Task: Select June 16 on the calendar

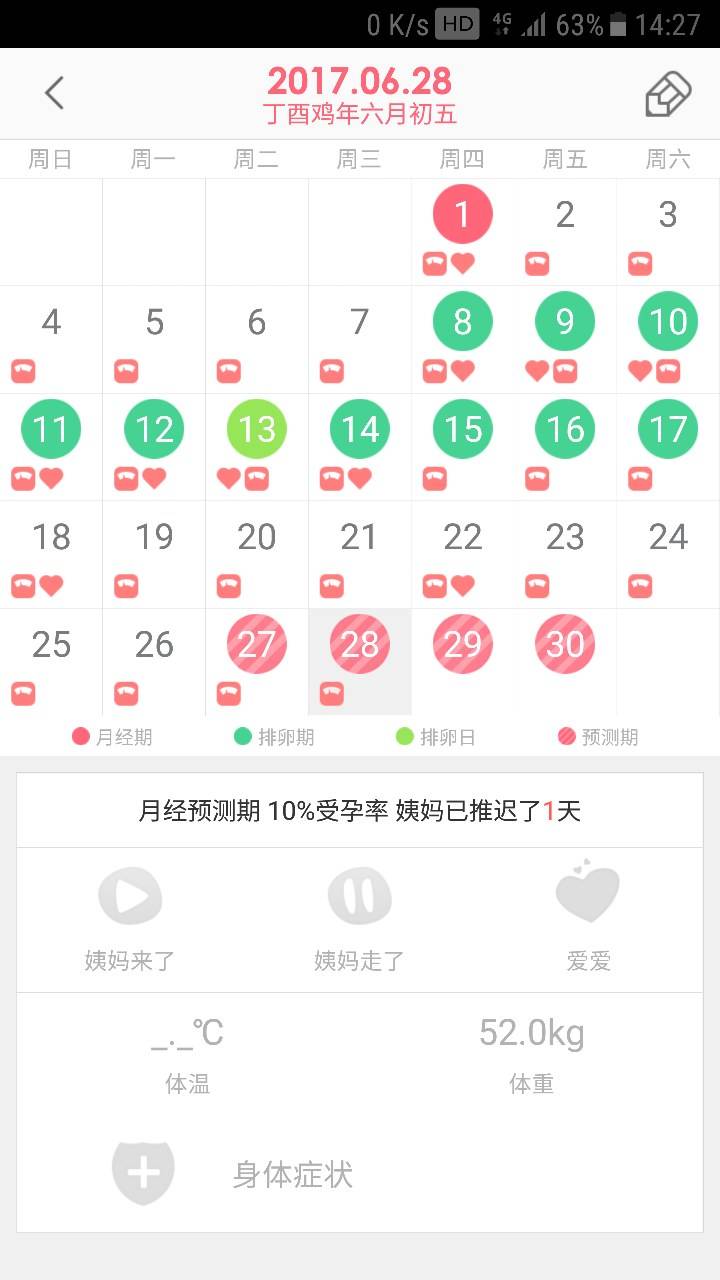Action: tap(565, 430)
